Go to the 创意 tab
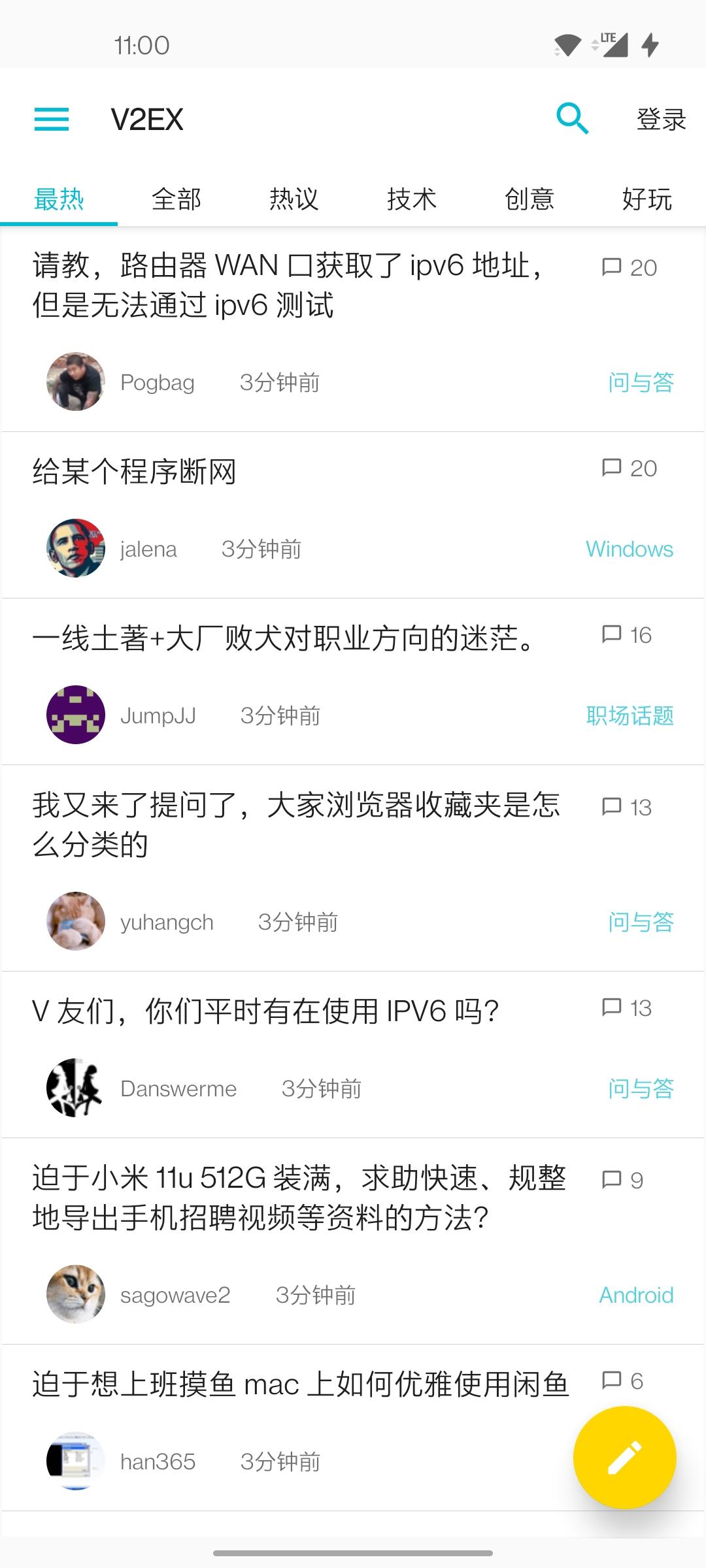Screen dimensions: 706x1568 (529, 199)
